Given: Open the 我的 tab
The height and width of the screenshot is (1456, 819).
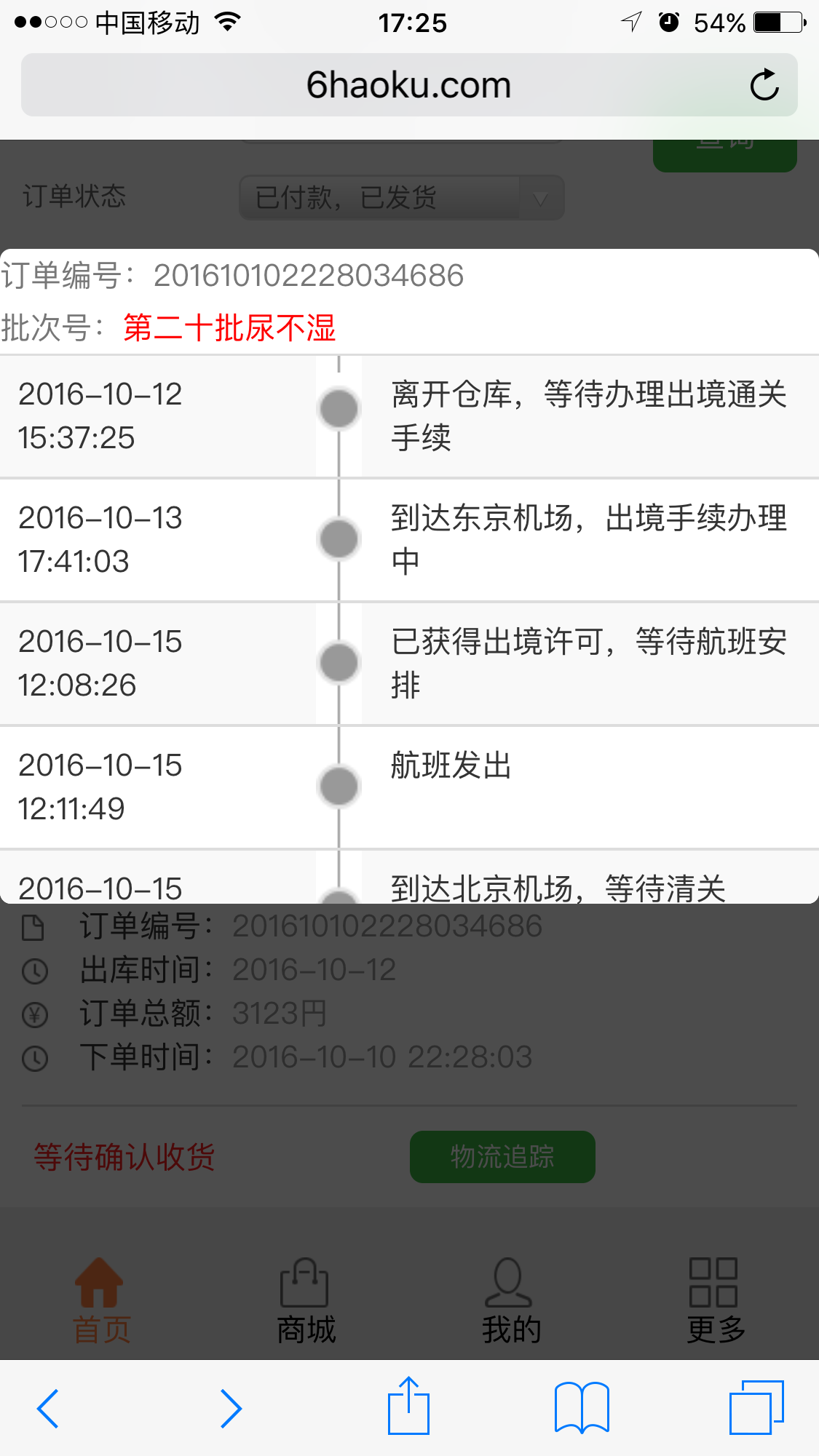Looking at the screenshot, I should click(x=511, y=1301).
